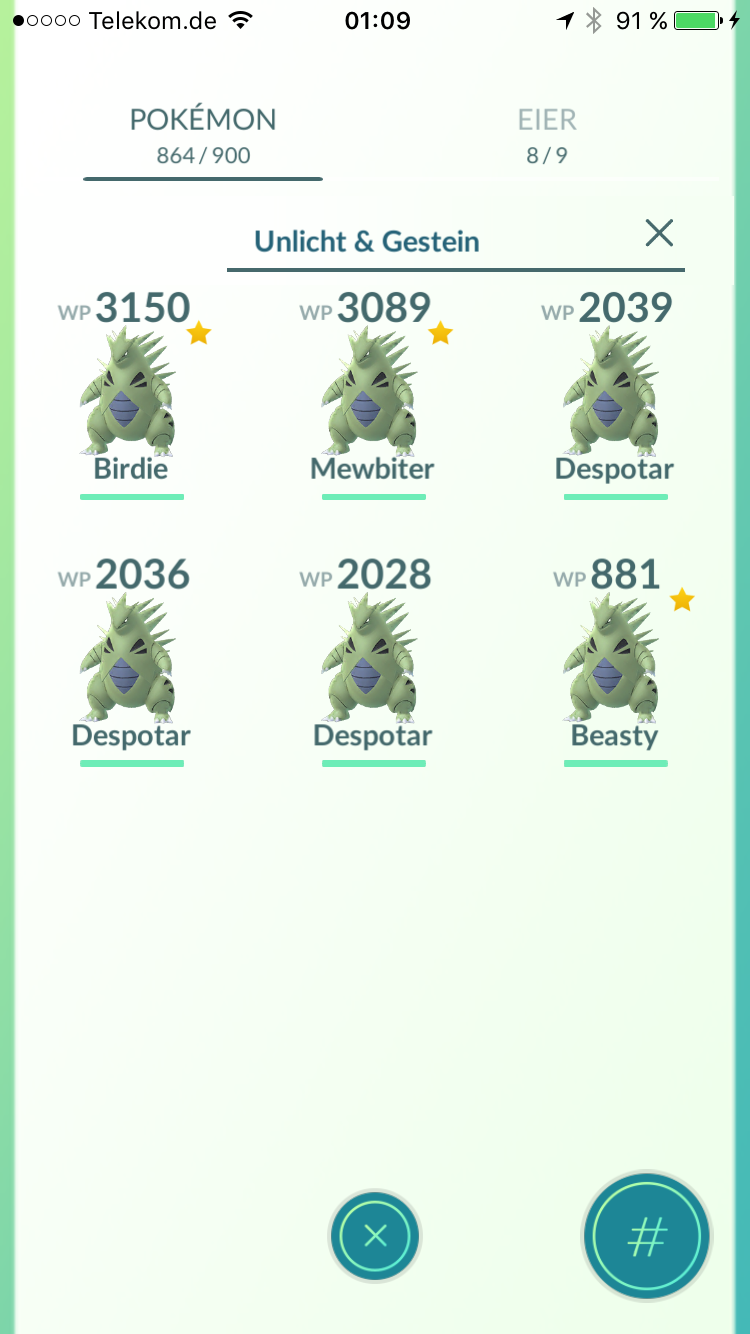This screenshot has height=1334, width=750.
Task: Switch to the Eier tab
Action: [547, 135]
